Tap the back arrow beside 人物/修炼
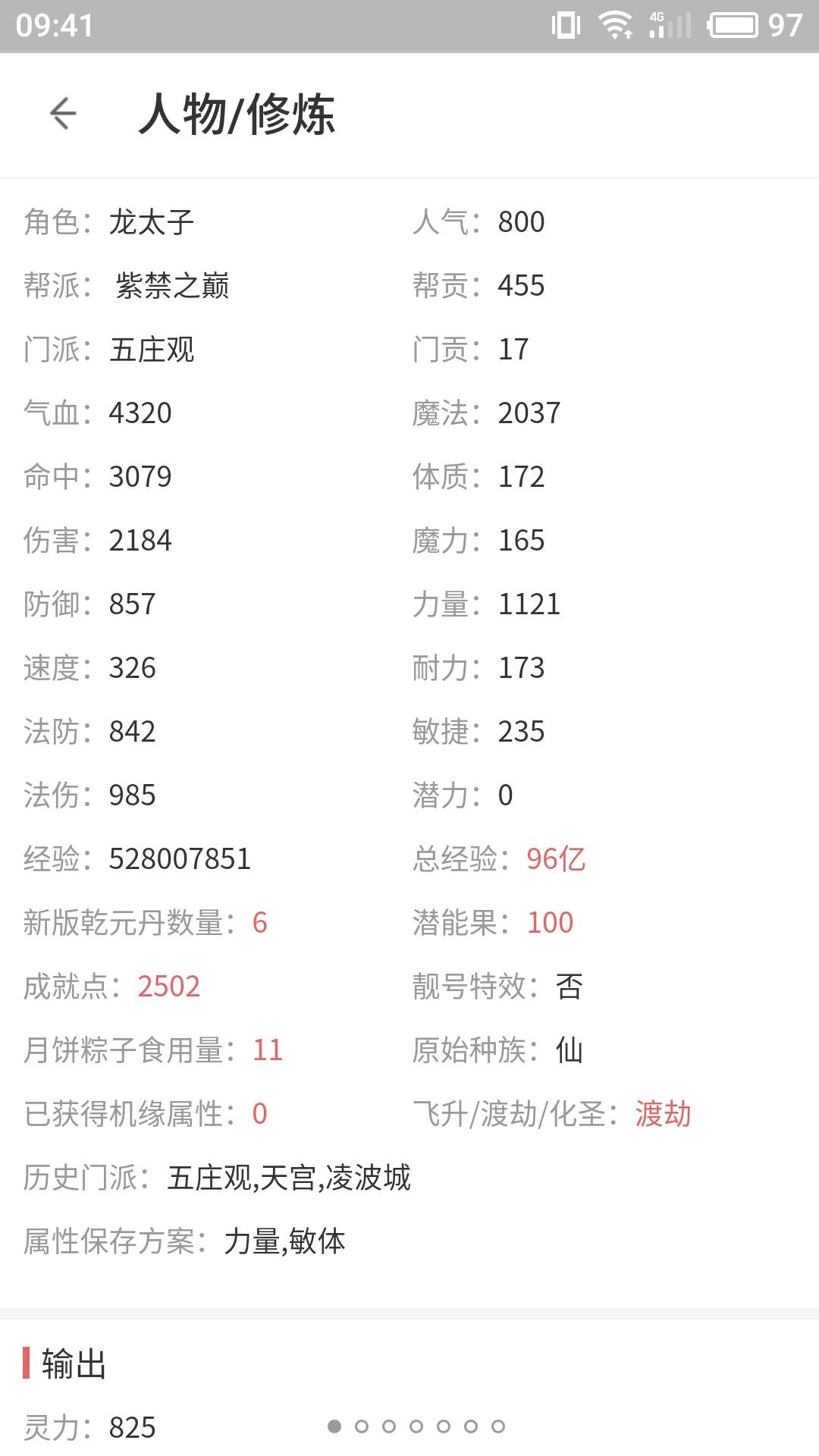The width and height of the screenshot is (819, 1456). pyautogui.click(x=63, y=114)
